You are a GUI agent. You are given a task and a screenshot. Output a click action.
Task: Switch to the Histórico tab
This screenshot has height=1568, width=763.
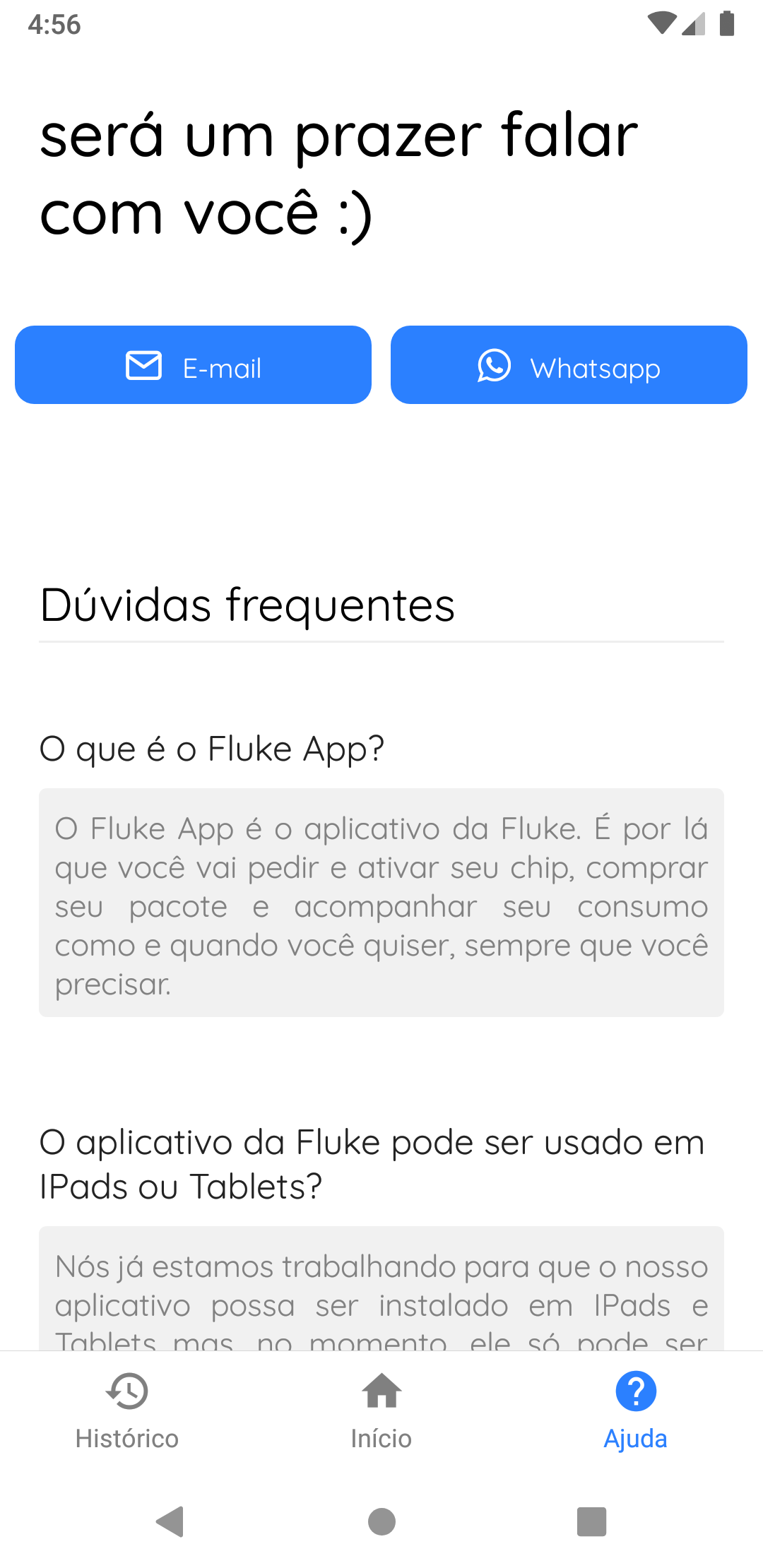pyautogui.click(x=126, y=1413)
